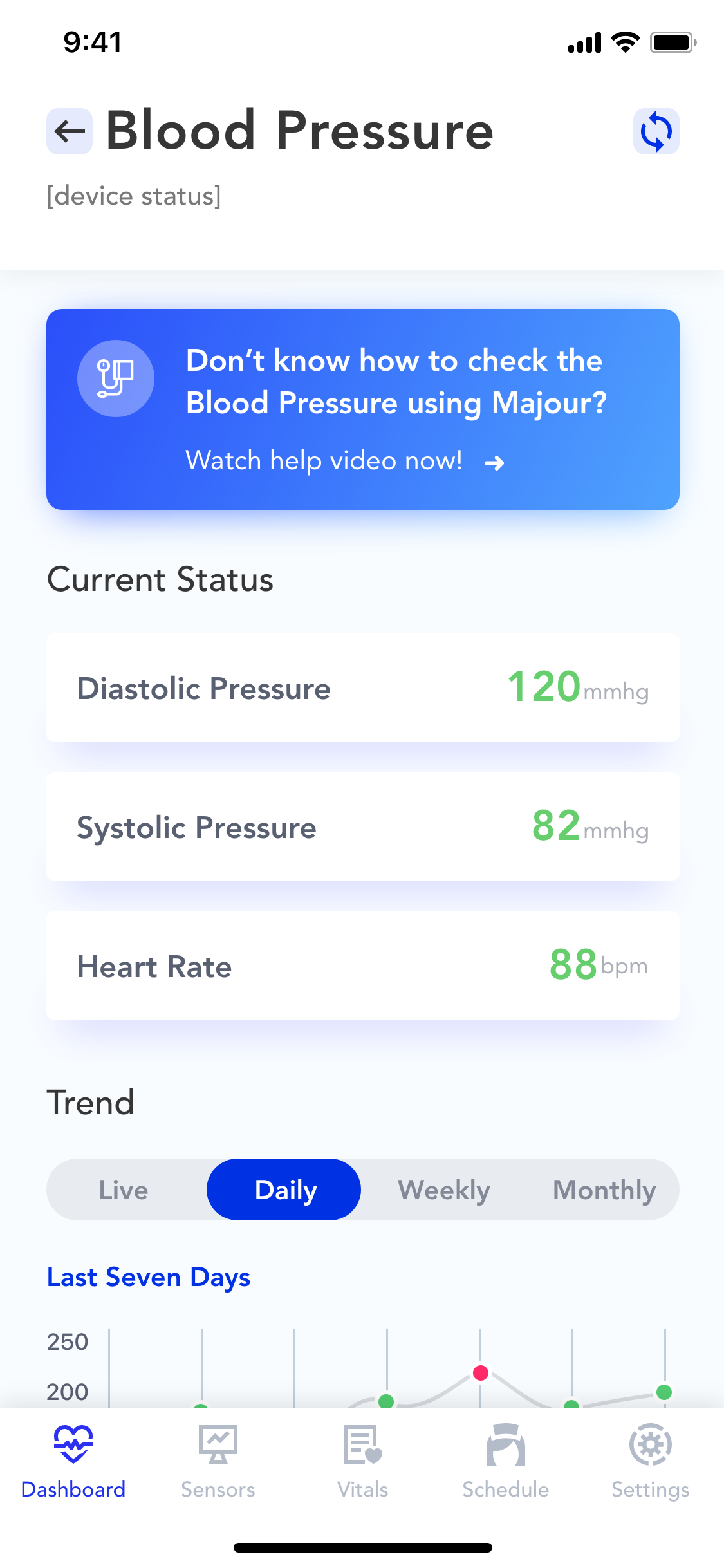Viewport: 724px width, 1568px height.
Task: Tap the sync refresh icon
Action: coord(656,131)
